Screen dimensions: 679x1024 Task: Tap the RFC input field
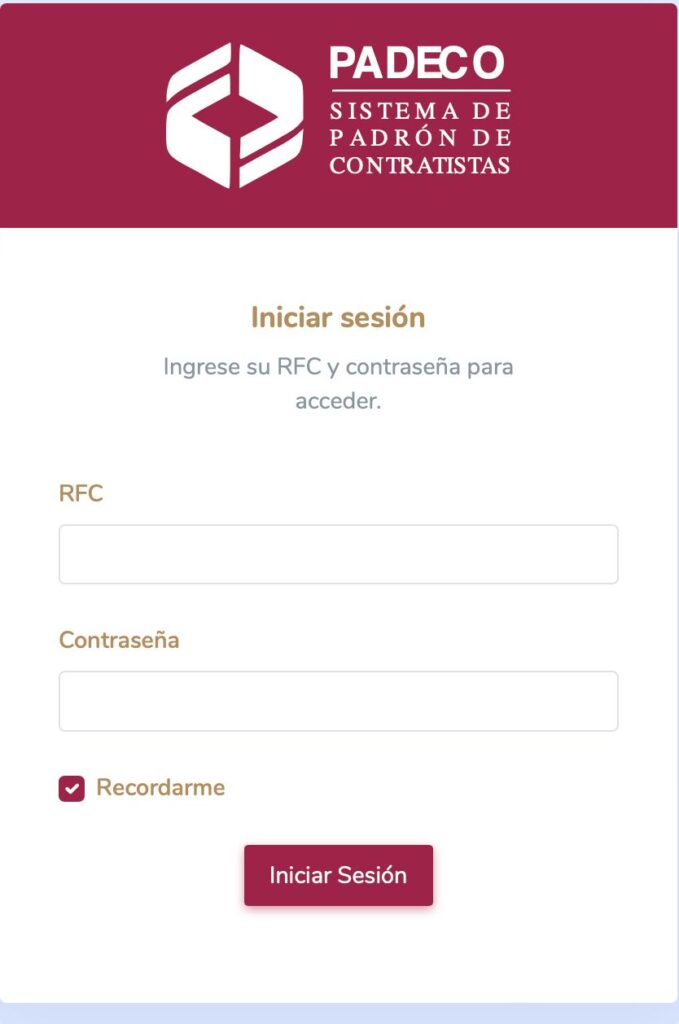(338, 554)
